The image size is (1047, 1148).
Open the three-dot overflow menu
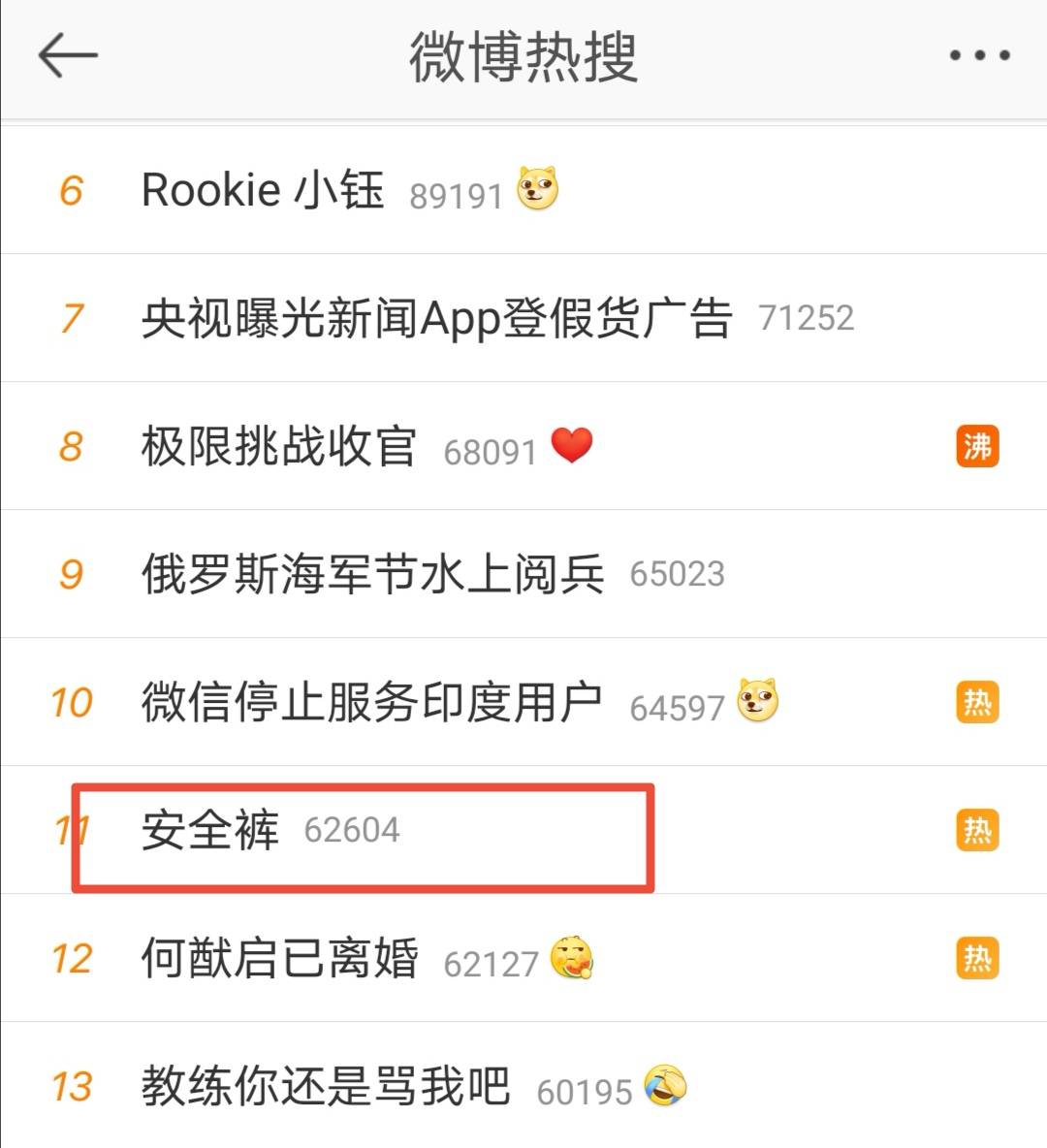click(979, 55)
